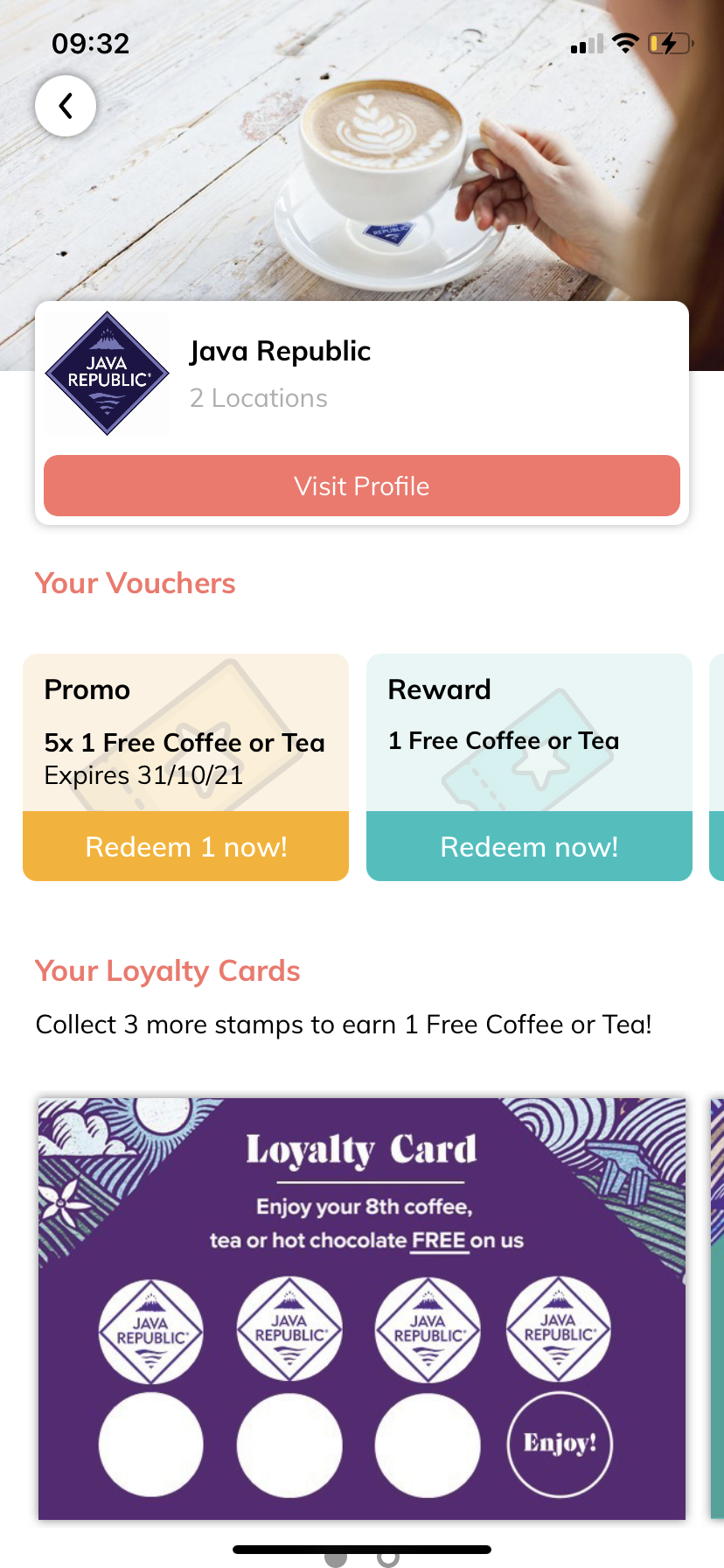Viewport: 724px width, 1568px height.
Task: Tap the charging battery indicator
Action: point(670,42)
